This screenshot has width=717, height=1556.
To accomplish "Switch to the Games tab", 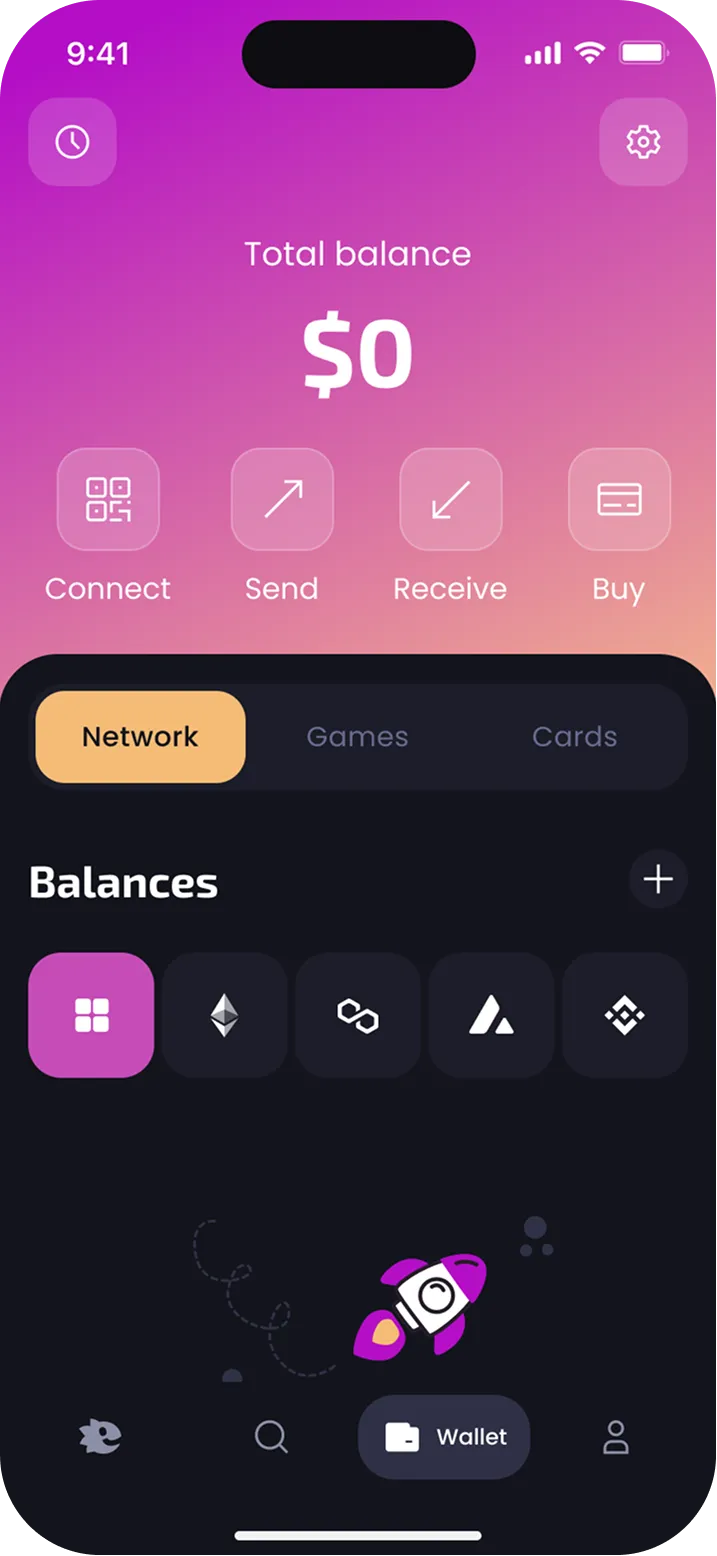I will [357, 737].
